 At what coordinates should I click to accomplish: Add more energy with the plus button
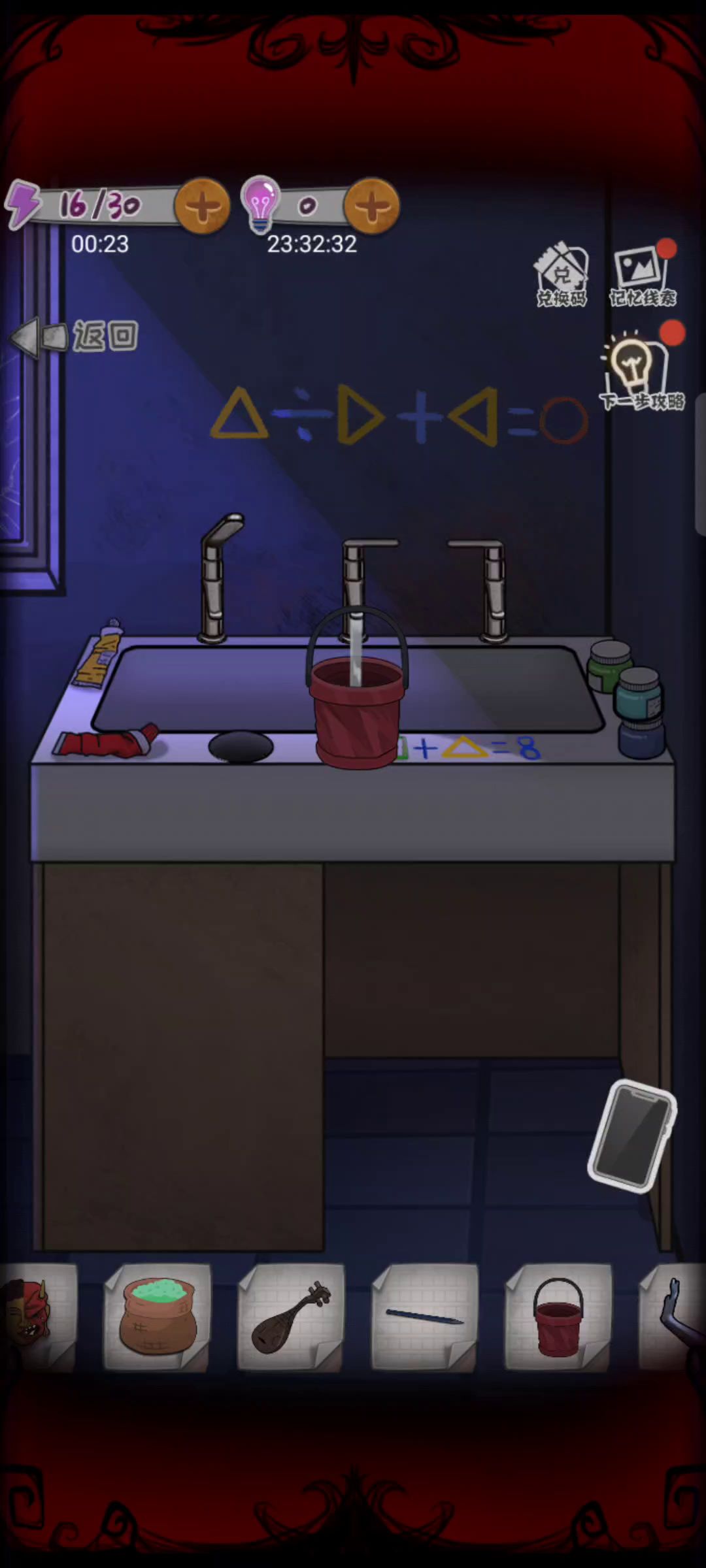[x=203, y=206]
